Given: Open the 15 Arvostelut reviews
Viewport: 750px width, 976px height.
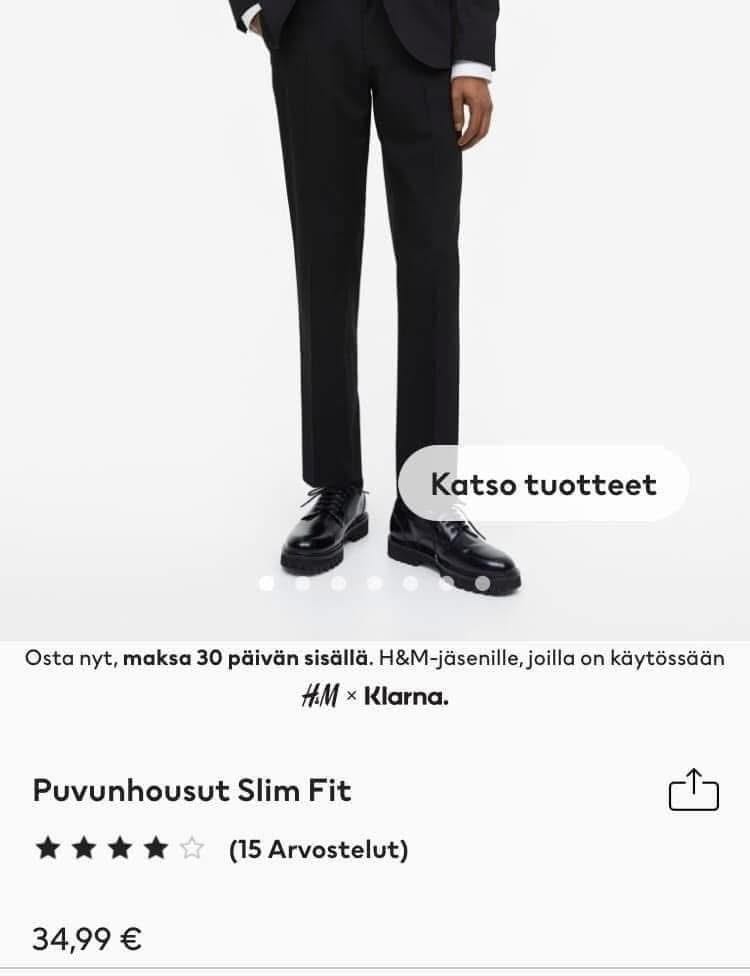Looking at the screenshot, I should point(318,850).
